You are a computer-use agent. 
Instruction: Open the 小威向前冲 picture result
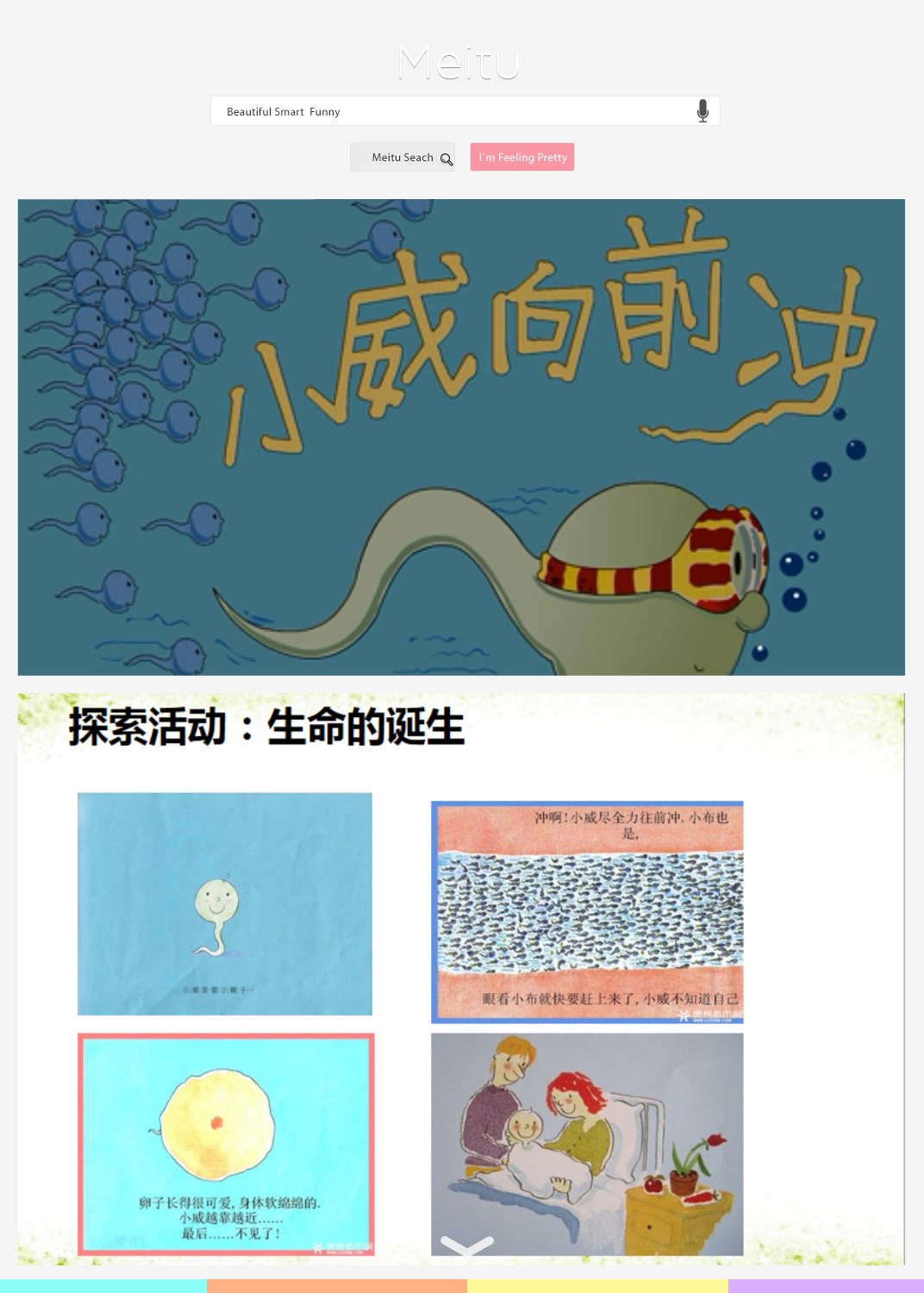pos(461,437)
